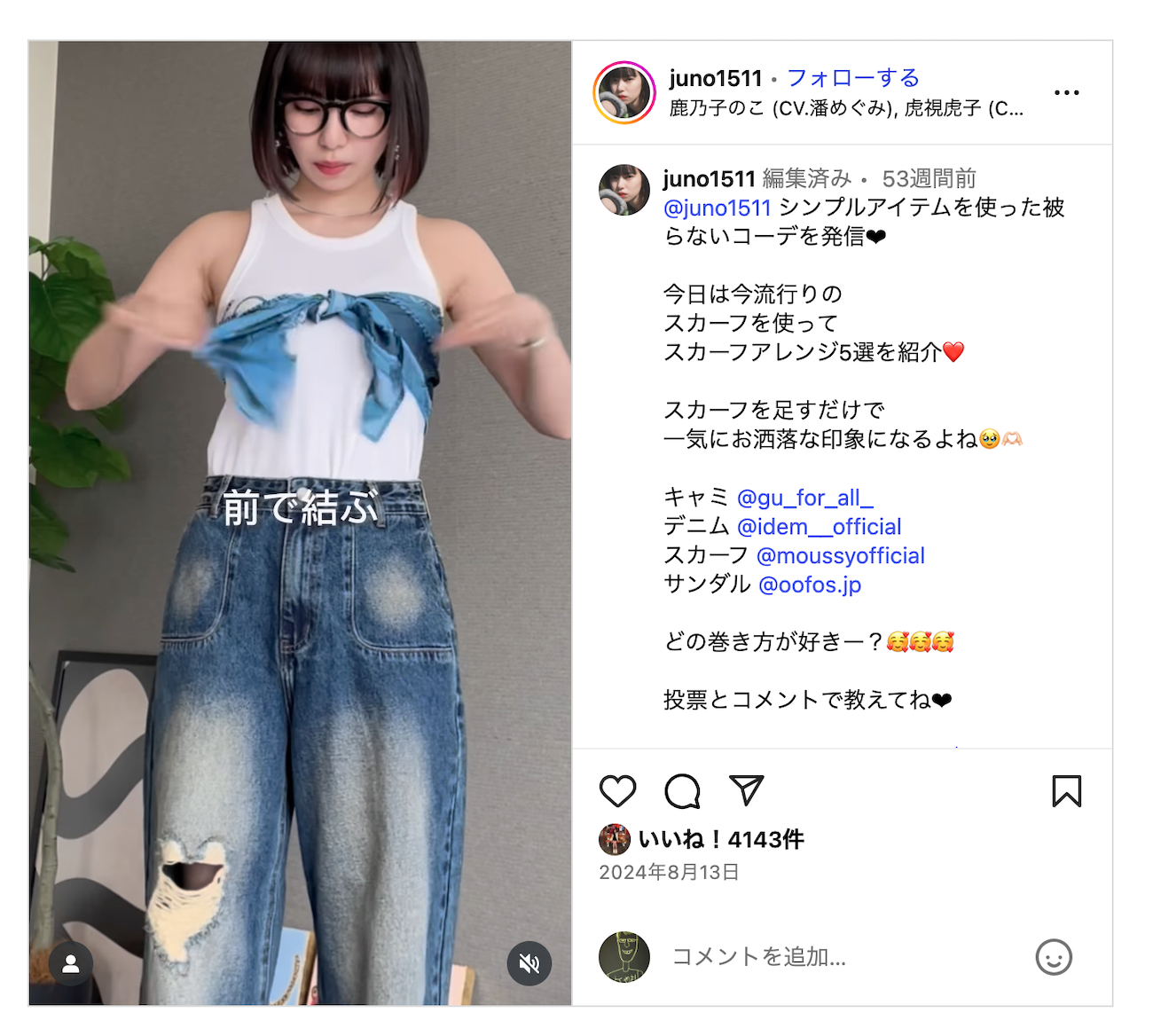The image size is (1153, 1036).
Task: View juno1511's story from the header avatar
Action: click(624, 92)
